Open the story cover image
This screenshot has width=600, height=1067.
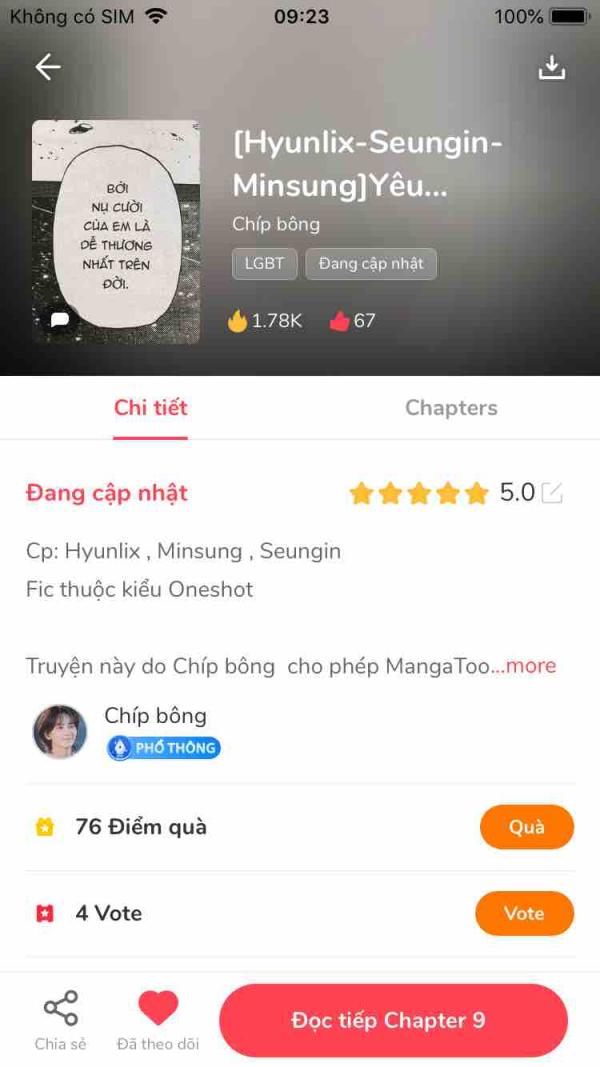coord(116,232)
